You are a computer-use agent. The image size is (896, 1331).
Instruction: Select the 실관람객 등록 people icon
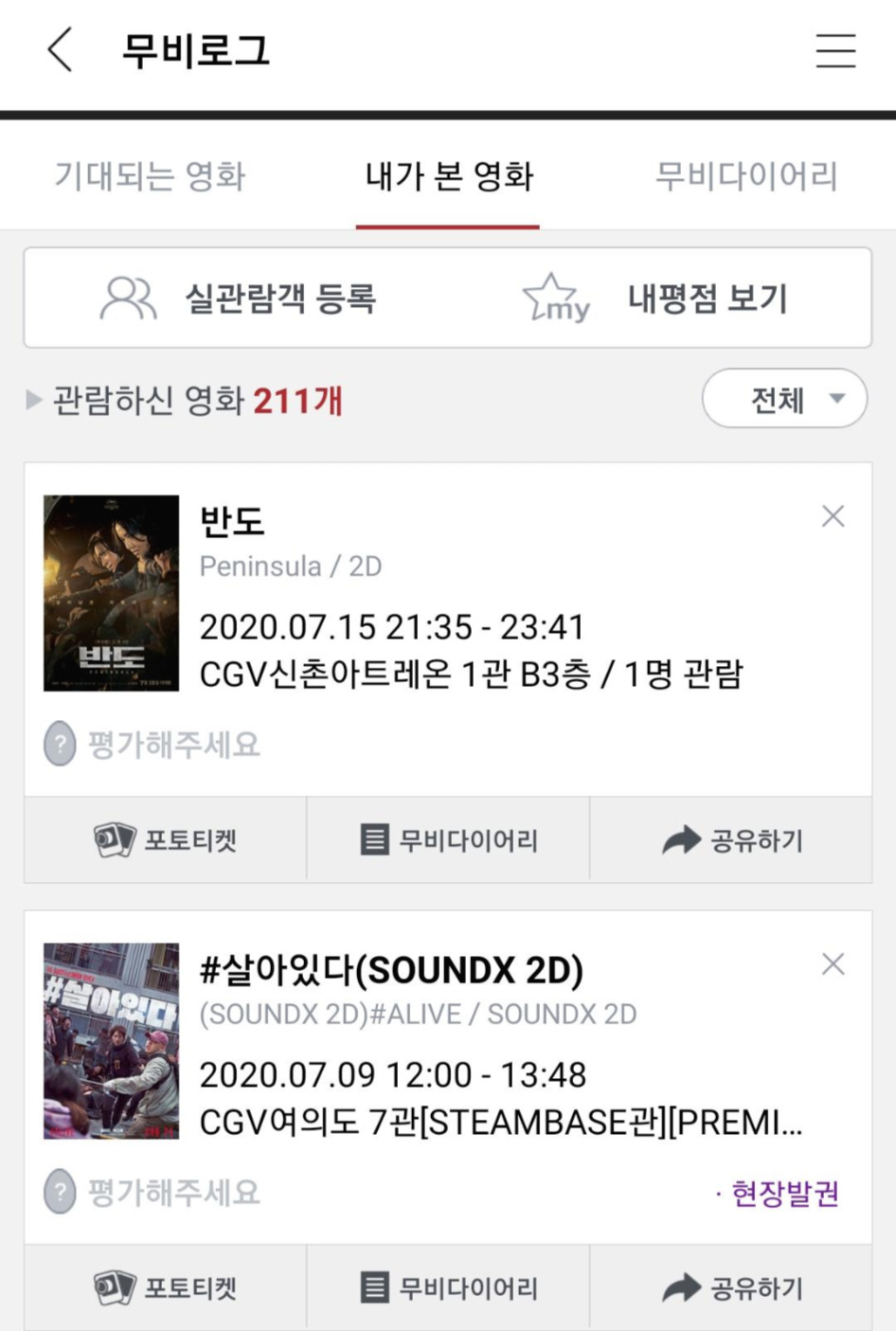click(127, 297)
